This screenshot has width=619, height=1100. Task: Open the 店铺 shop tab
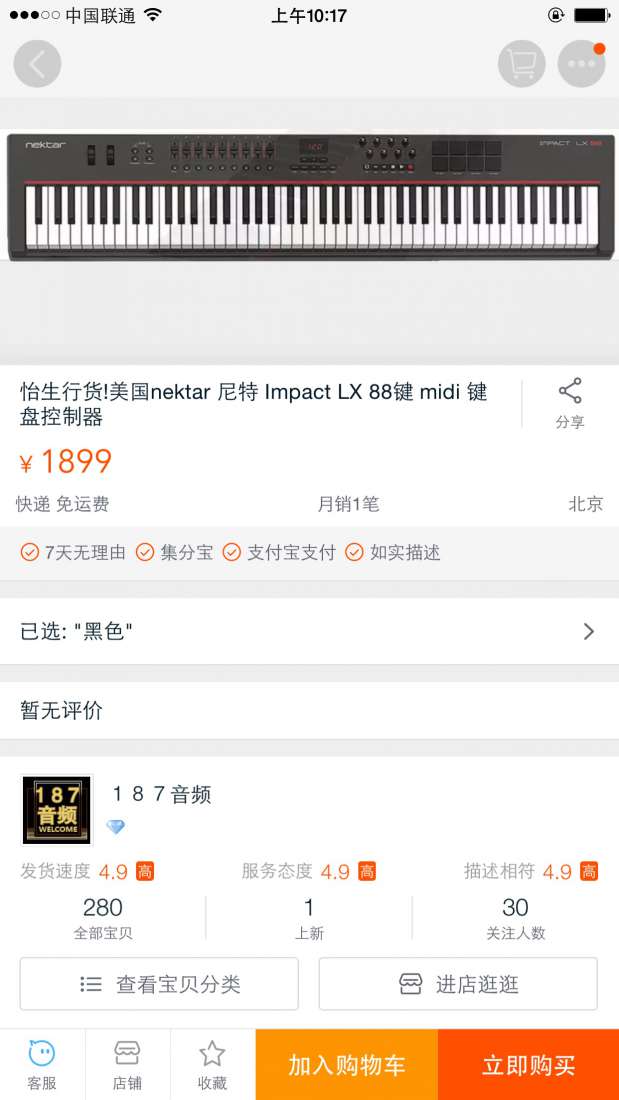click(127, 1065)
